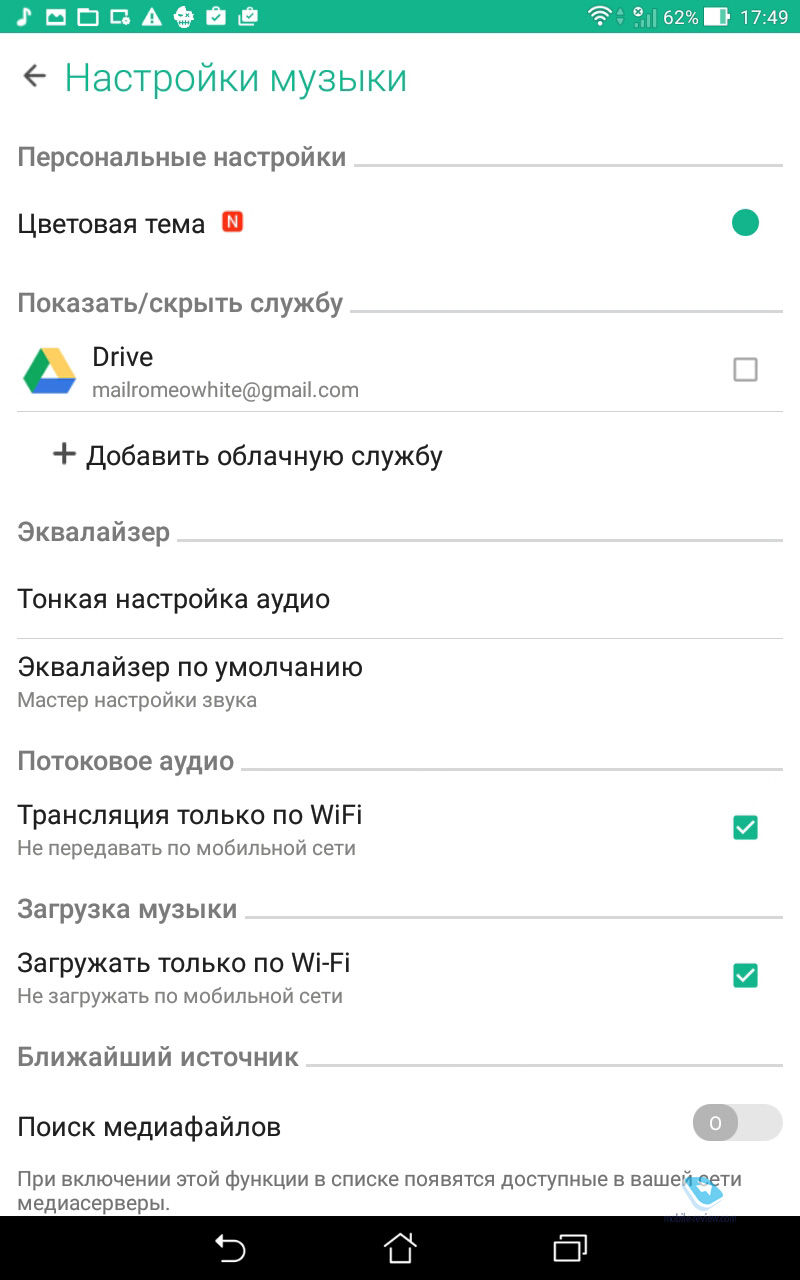Check the Drive service checkbox
Viewport: 800px width, 1280px height.
coord(745,370)
